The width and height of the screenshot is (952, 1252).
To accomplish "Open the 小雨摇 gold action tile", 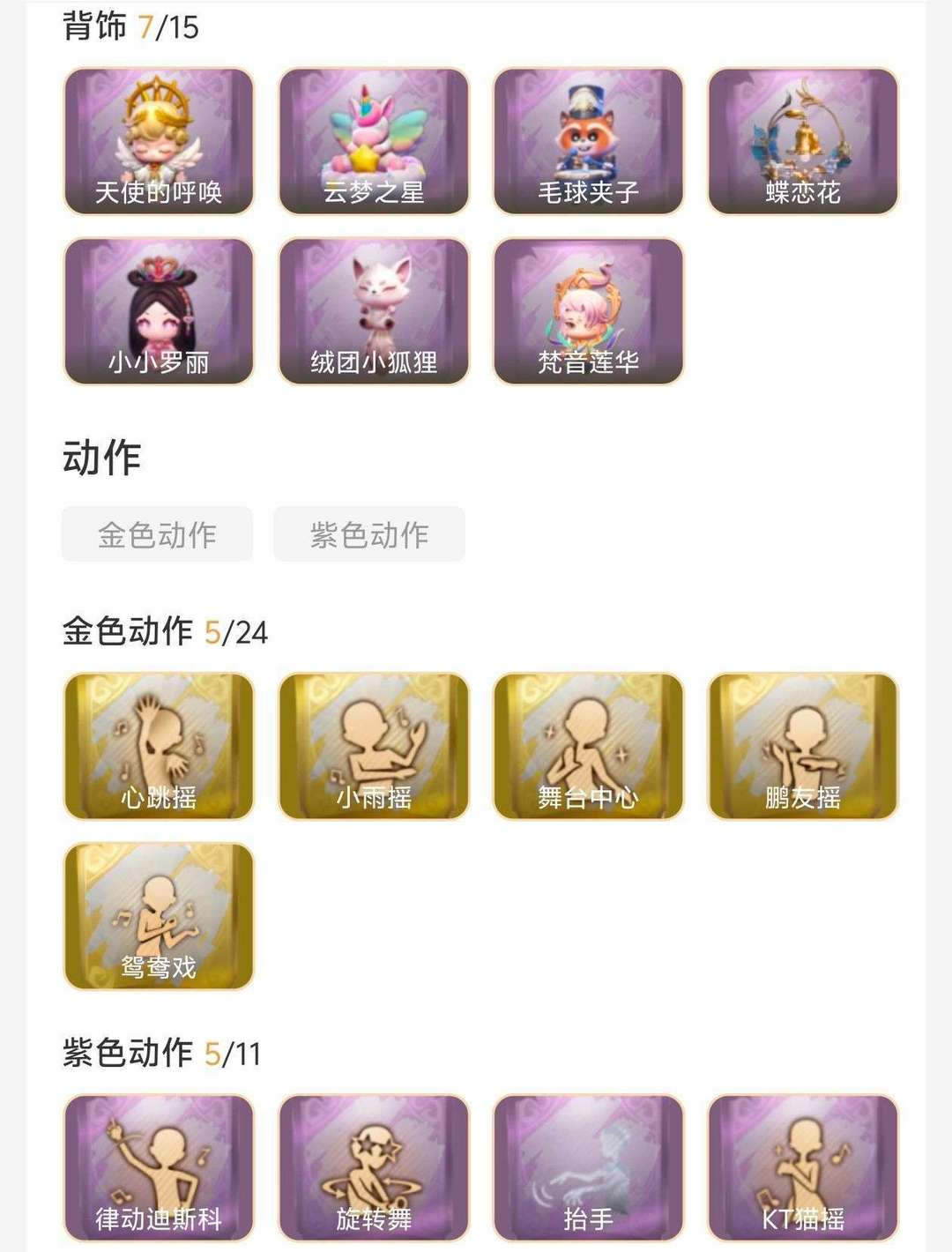I will coord(374,746).
